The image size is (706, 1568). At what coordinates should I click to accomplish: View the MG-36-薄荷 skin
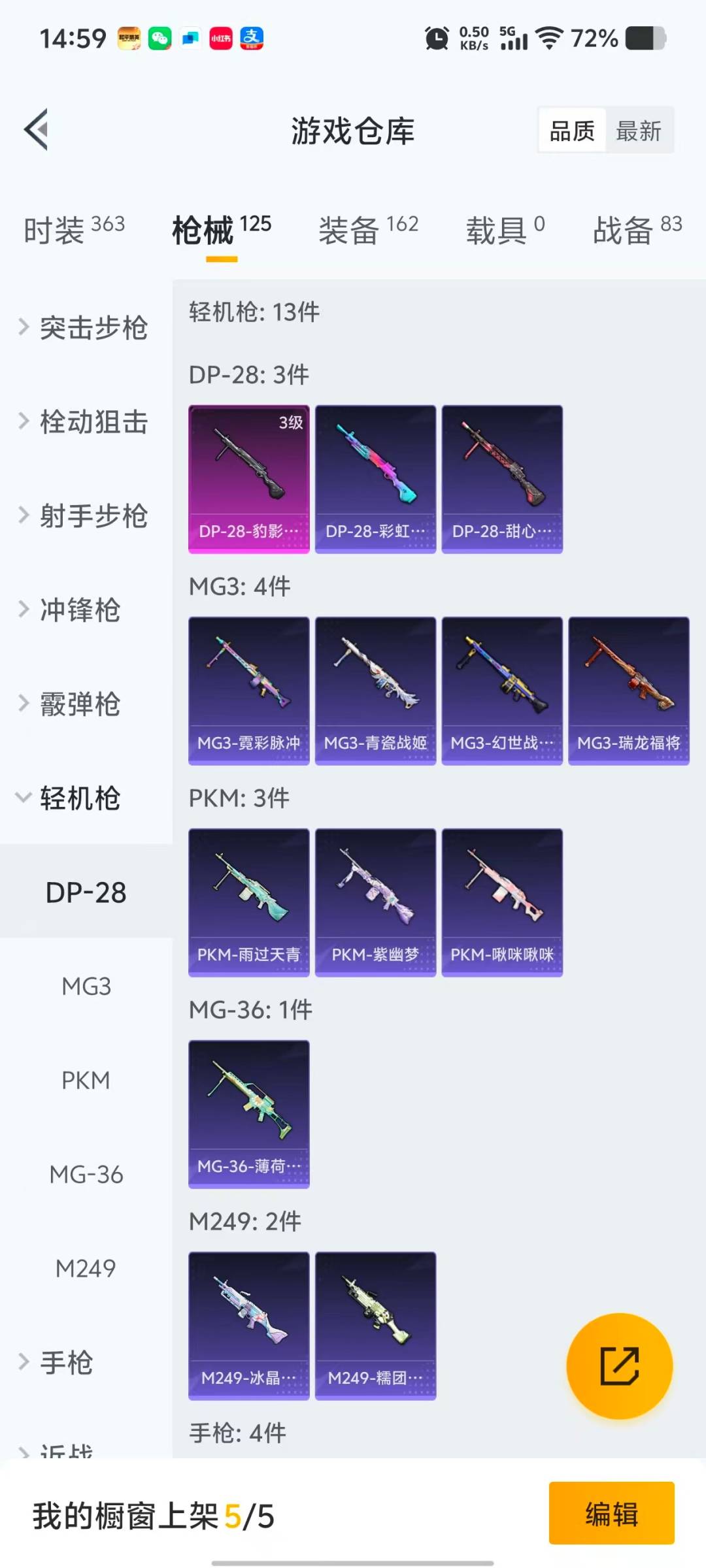pyautogui.click(x=248, y=1112)
